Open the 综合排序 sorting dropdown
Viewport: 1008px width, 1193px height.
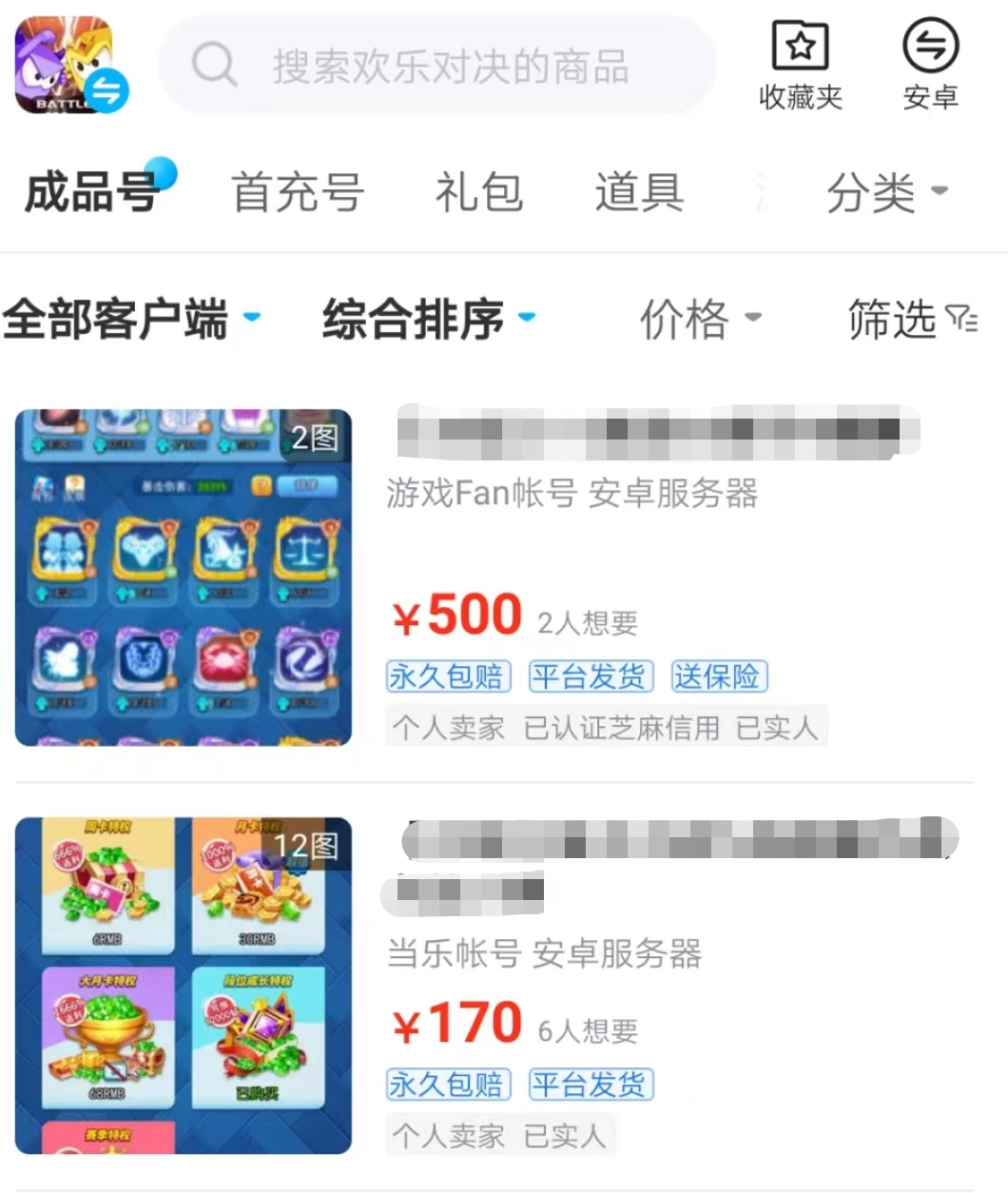coord(426,319)
